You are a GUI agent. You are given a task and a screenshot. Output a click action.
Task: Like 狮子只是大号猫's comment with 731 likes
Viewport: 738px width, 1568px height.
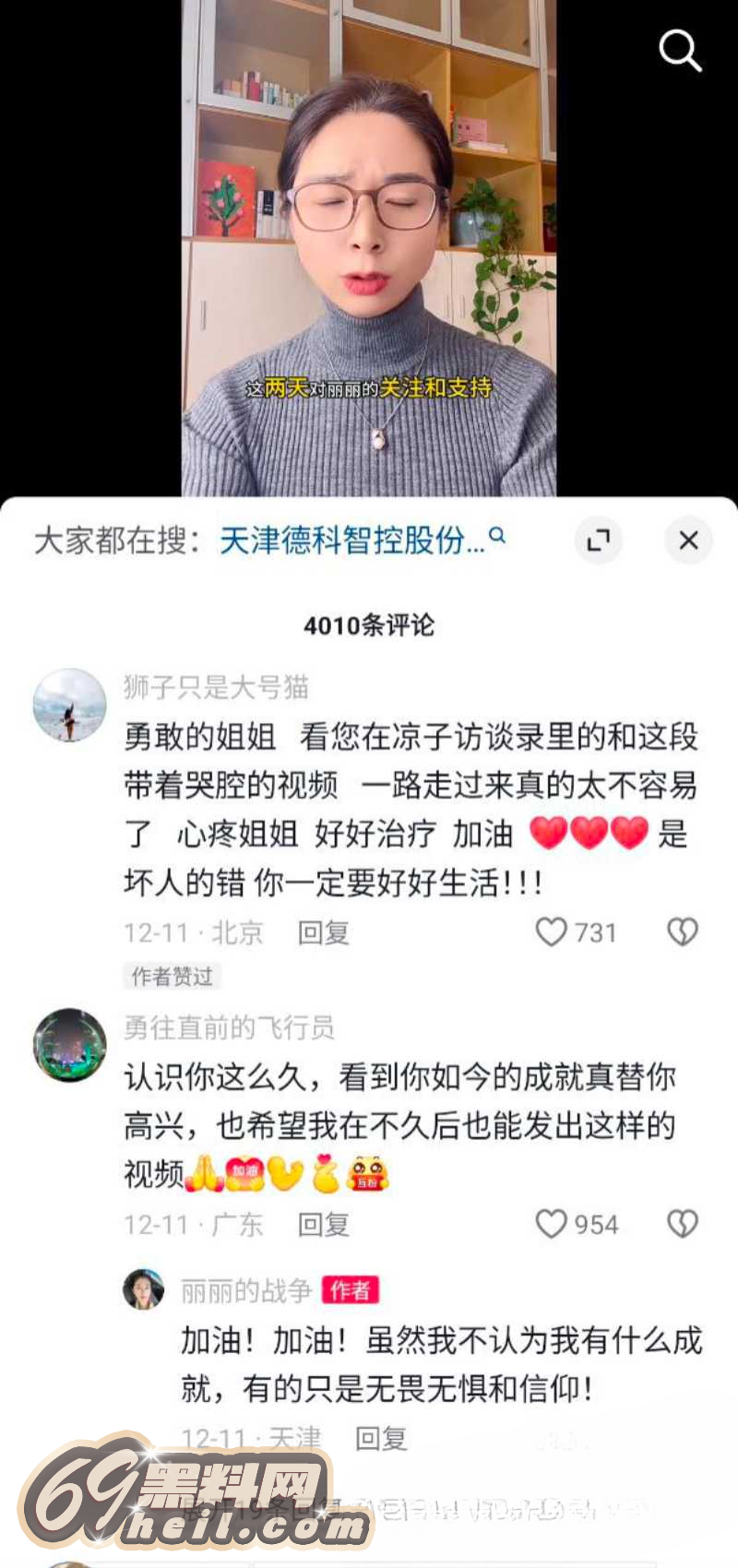tap(552, 932)
